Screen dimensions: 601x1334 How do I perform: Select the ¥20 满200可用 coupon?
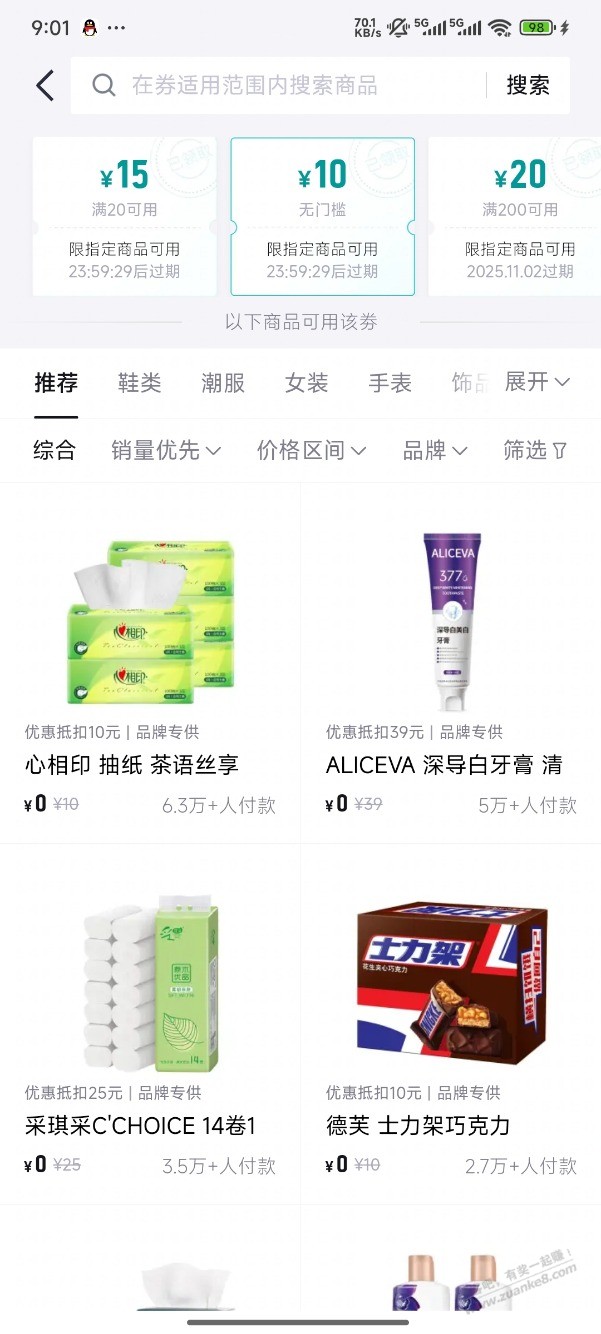(x=516, y=216)
